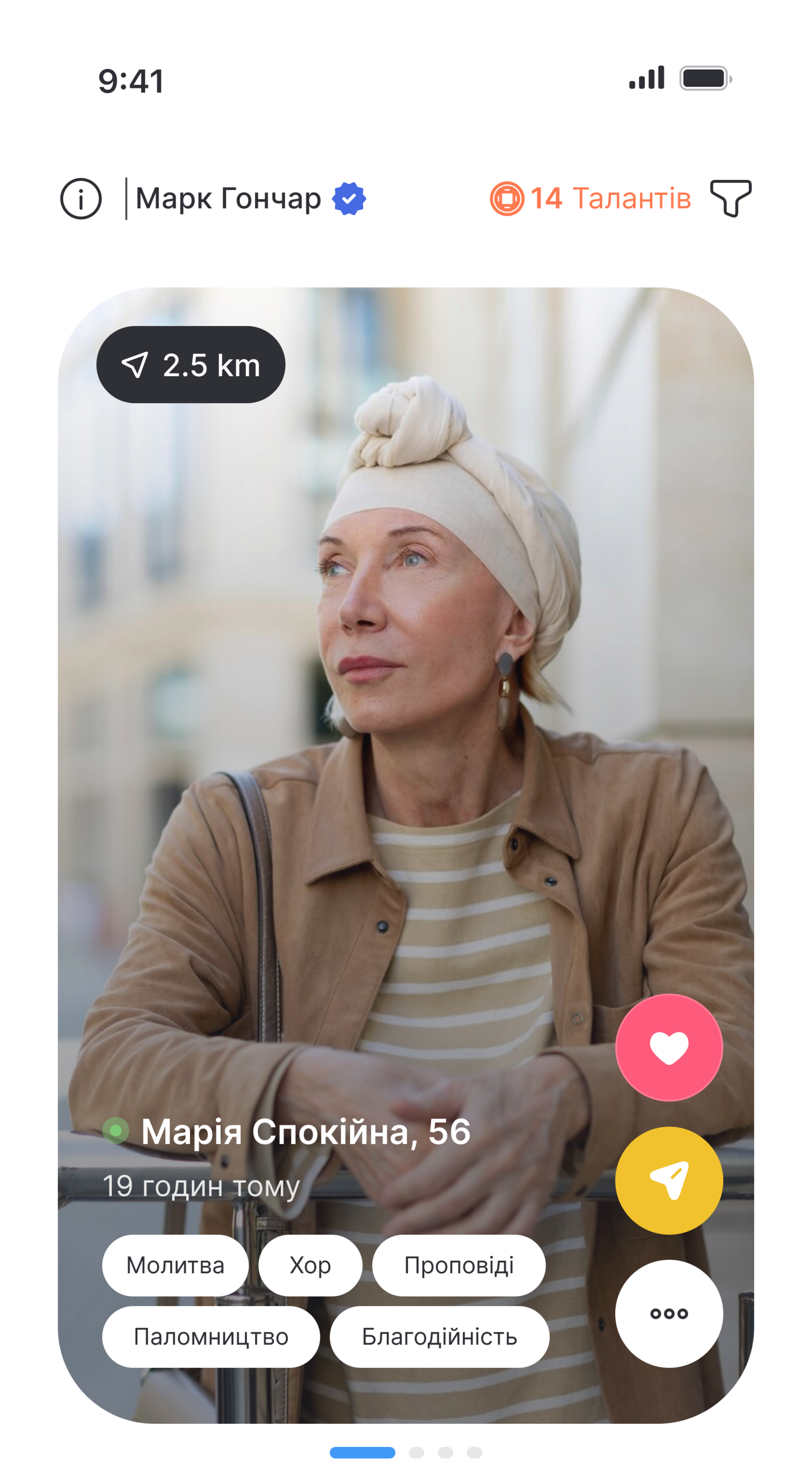Like Марія Спокійна with heart button
The width and height of the screenshot is (812, 1472).
click(x=668, y=1048)
